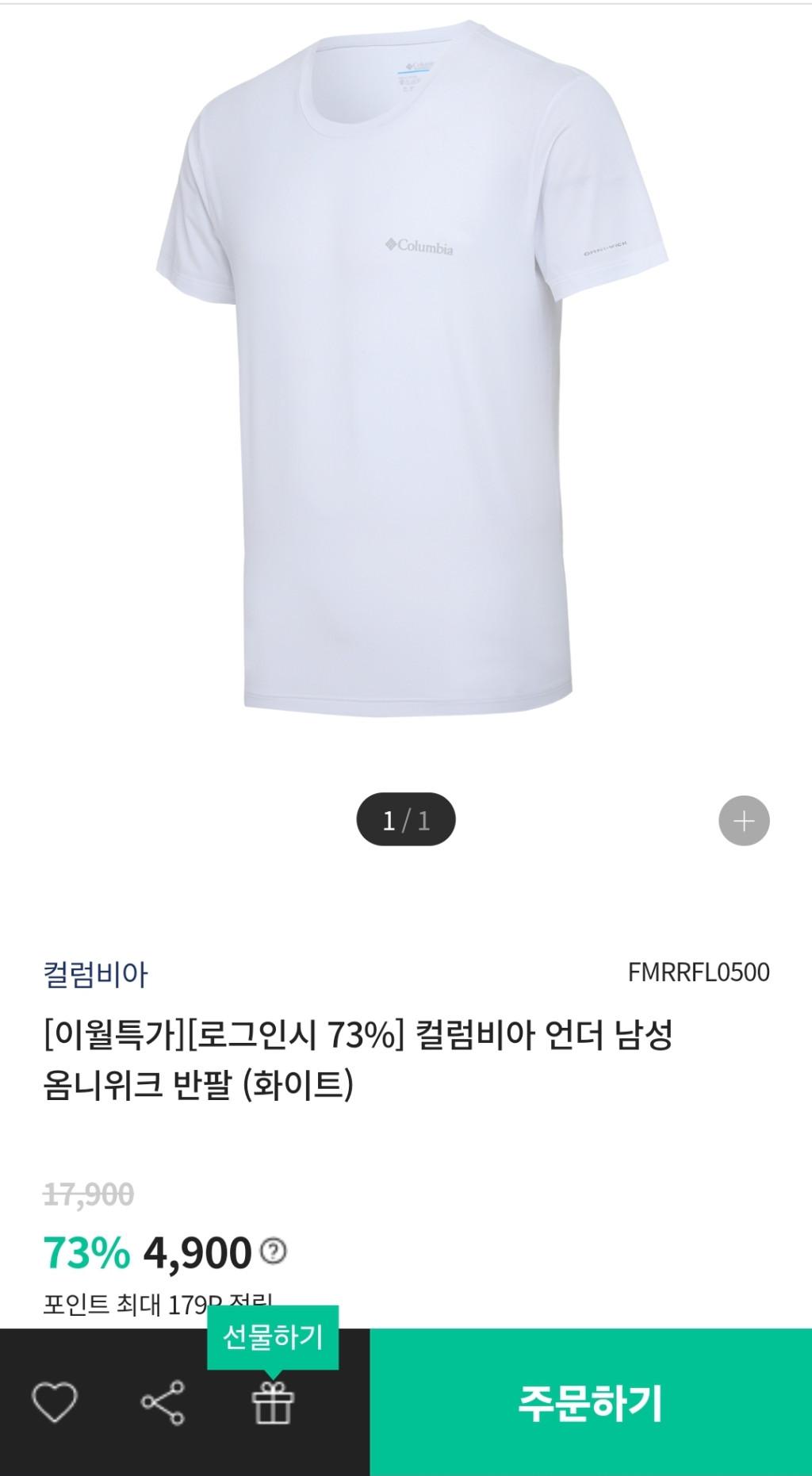Enlarge the product image with plus button
812x1476 pixels.
click(x=744, y=821)
